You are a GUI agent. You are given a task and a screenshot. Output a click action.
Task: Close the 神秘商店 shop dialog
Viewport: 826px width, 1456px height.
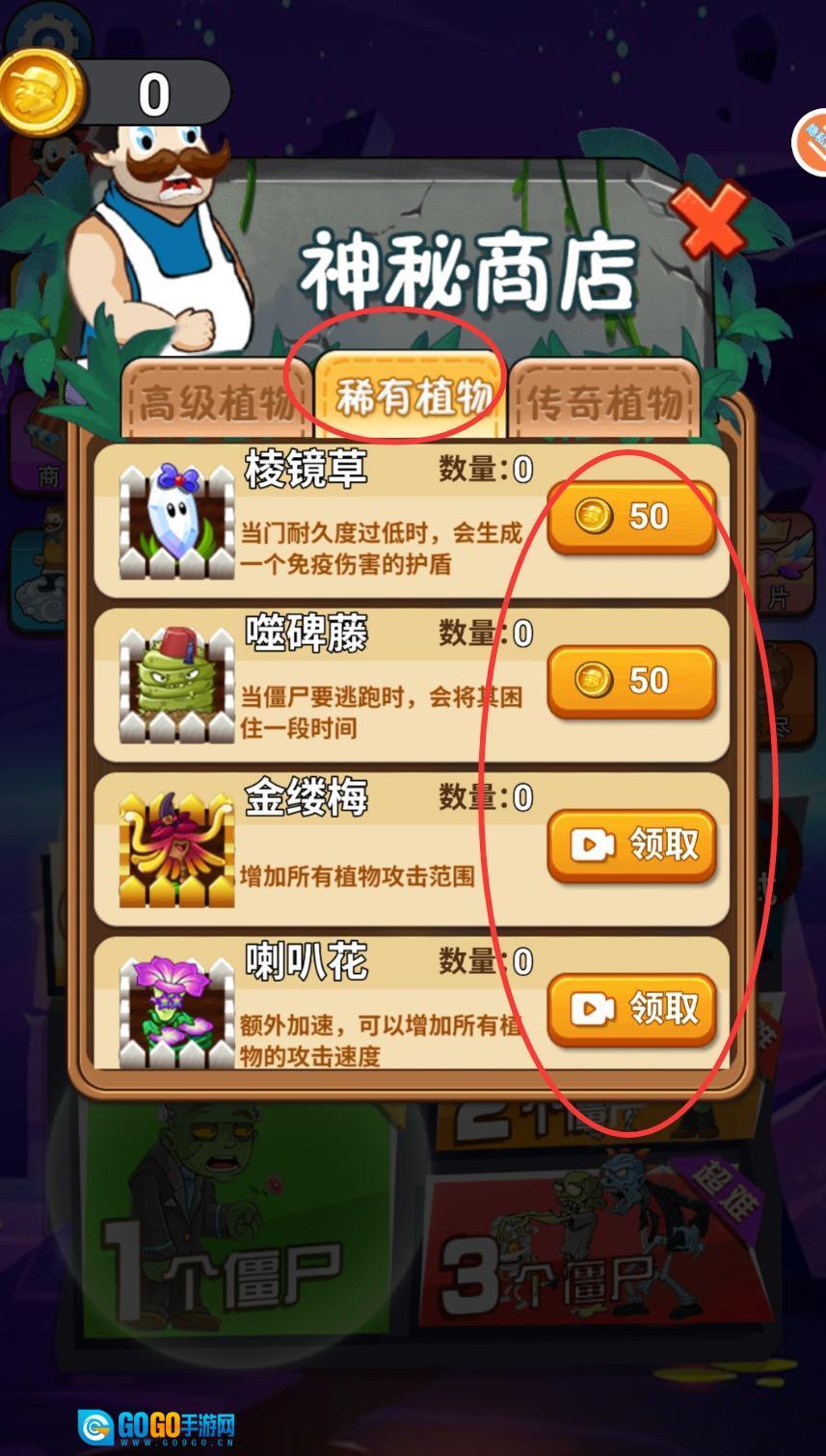tap(709, 219)
